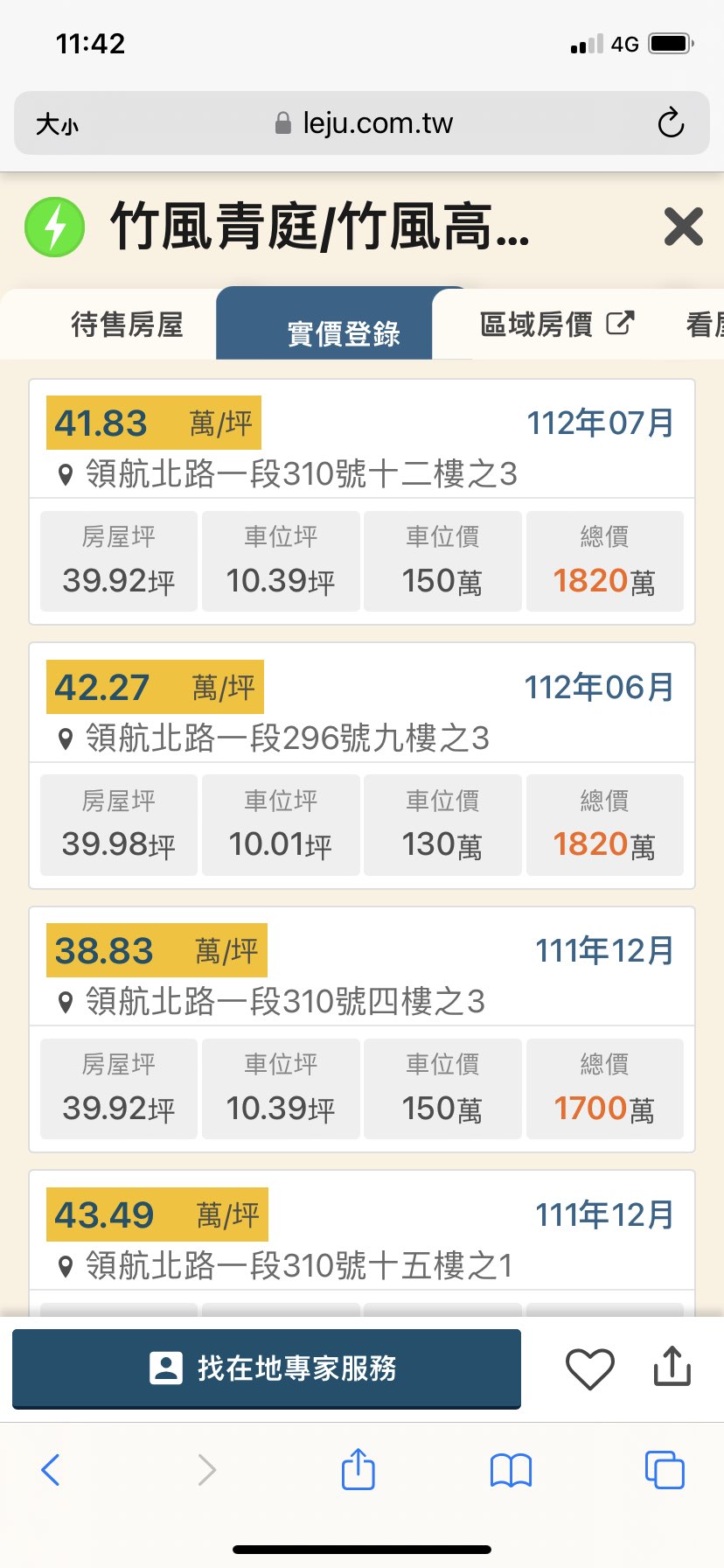
Task: Open the 大小 text size menu
Action: (57, 124)
